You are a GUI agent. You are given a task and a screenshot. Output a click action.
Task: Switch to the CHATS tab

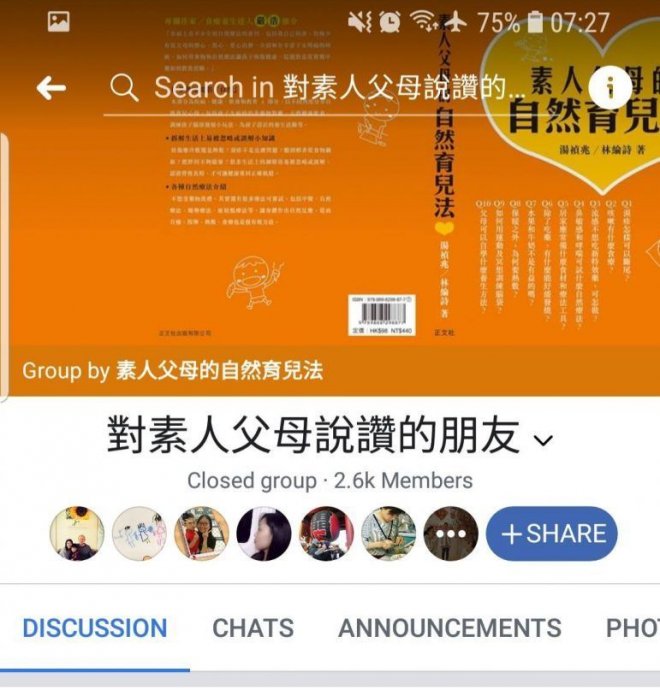coord(253,628)
